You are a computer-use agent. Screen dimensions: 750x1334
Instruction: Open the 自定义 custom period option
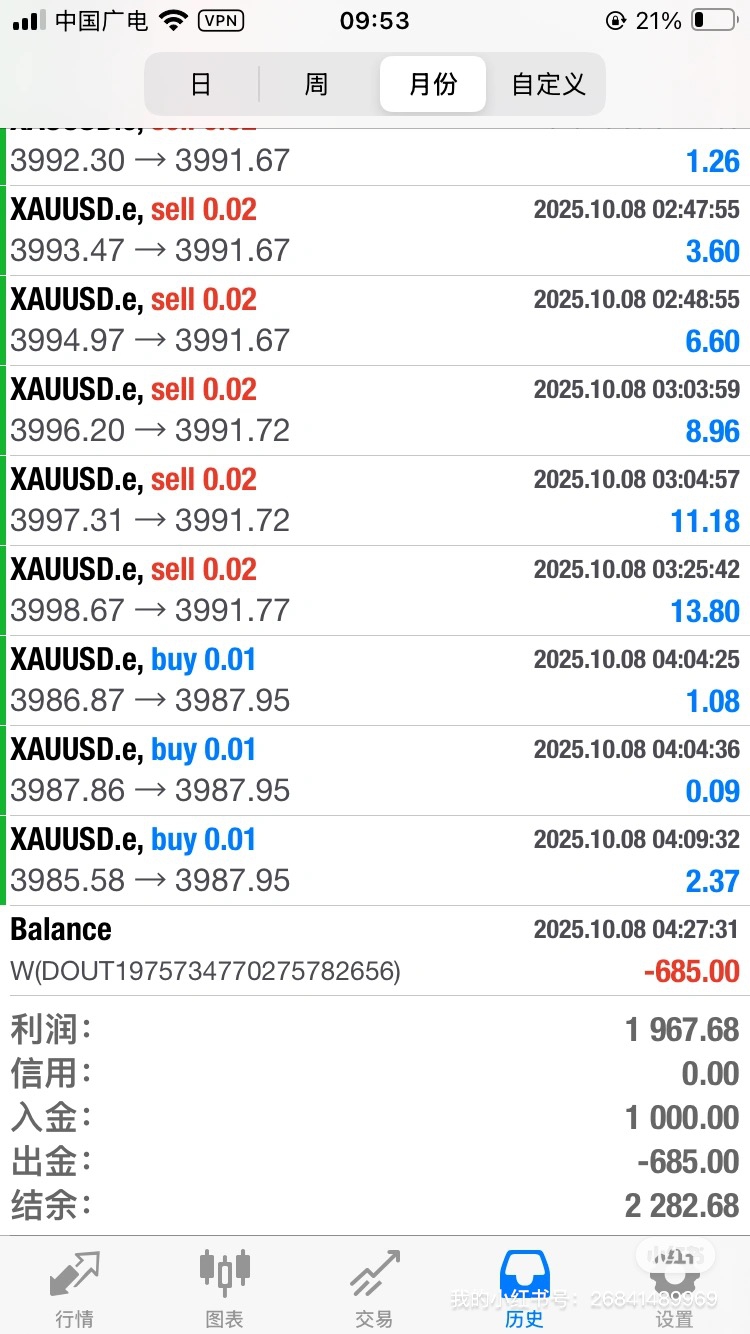pyautogui.click(x=547, y=84)
